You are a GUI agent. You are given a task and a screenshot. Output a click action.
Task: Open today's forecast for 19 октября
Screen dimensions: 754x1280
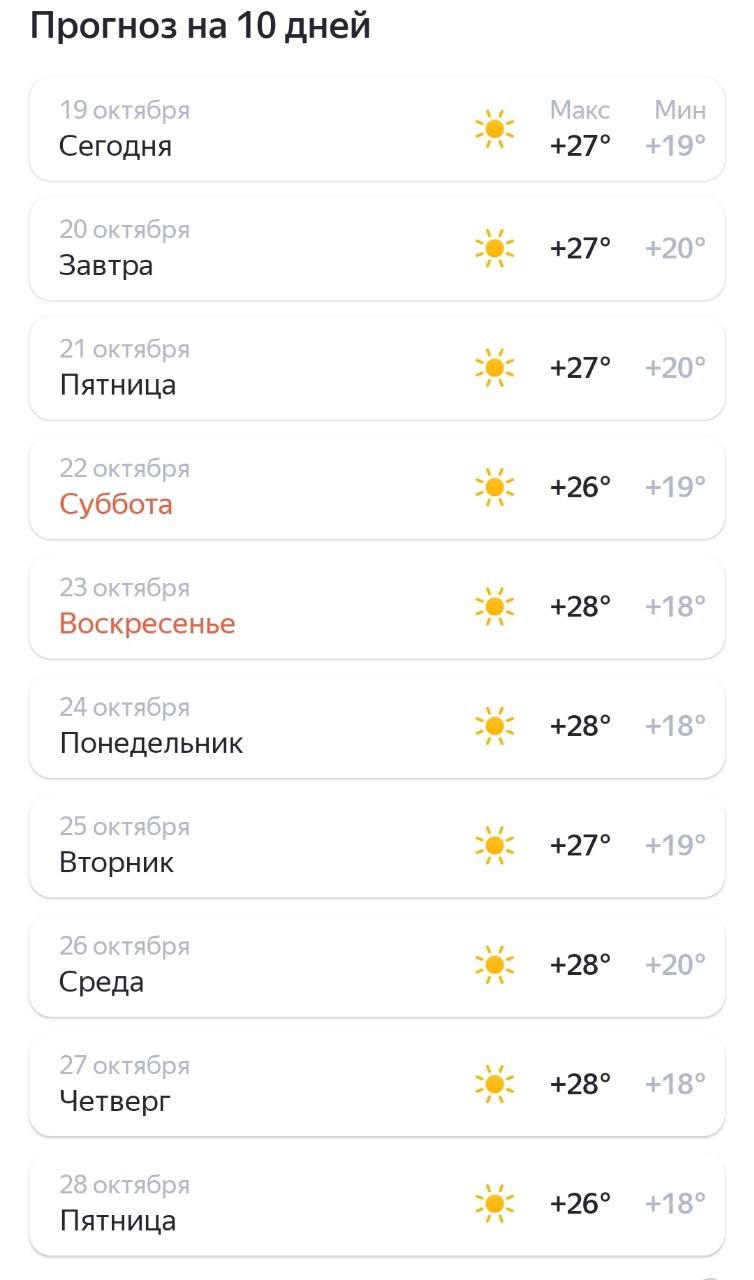376,129
